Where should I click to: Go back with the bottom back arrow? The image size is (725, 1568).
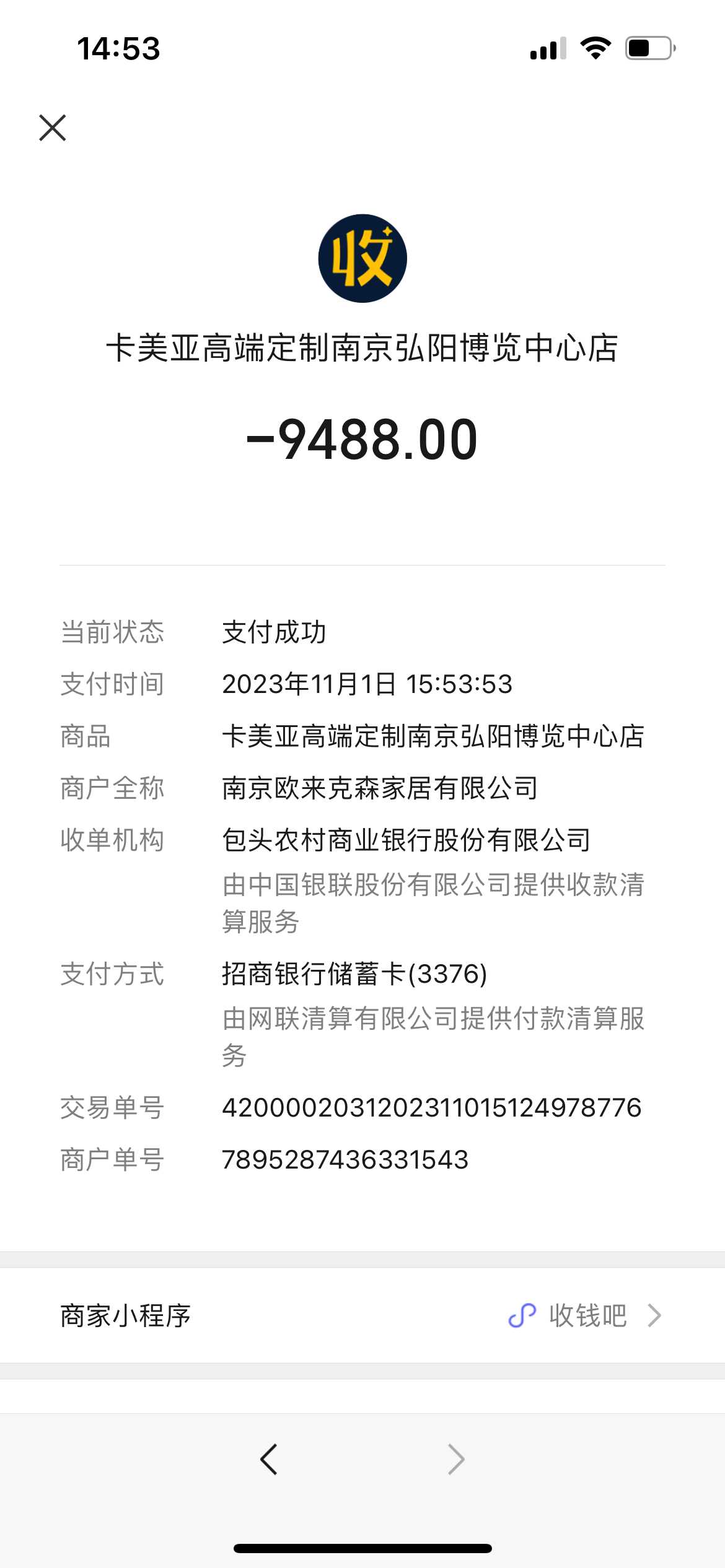(269, 1459)
